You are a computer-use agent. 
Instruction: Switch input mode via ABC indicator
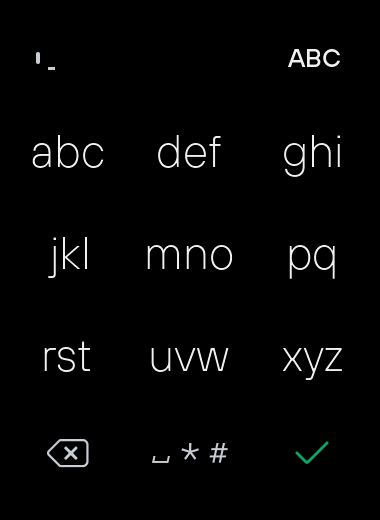314,58
